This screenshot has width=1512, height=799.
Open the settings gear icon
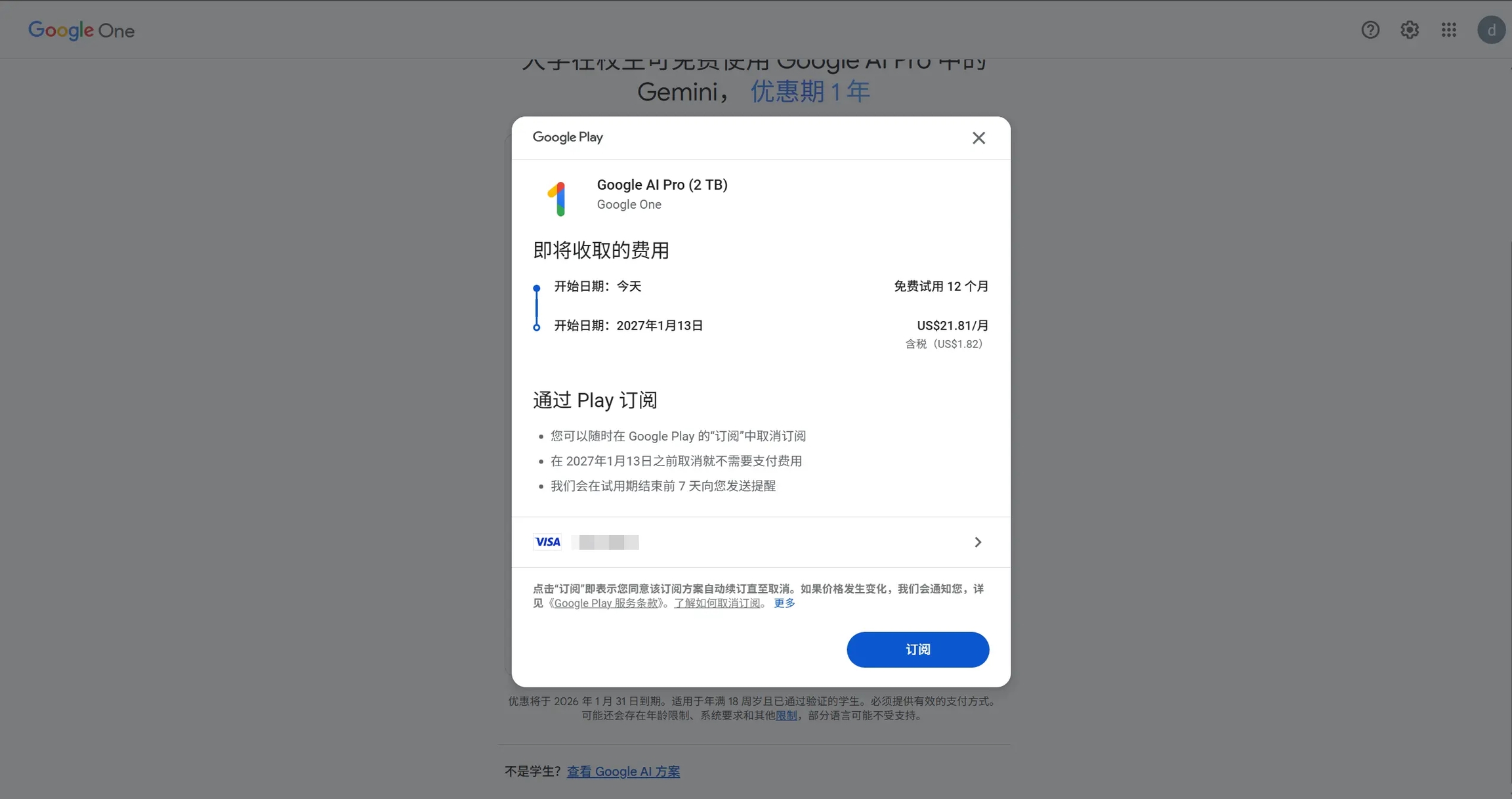pyautogui.click(x=1410, y=30)
